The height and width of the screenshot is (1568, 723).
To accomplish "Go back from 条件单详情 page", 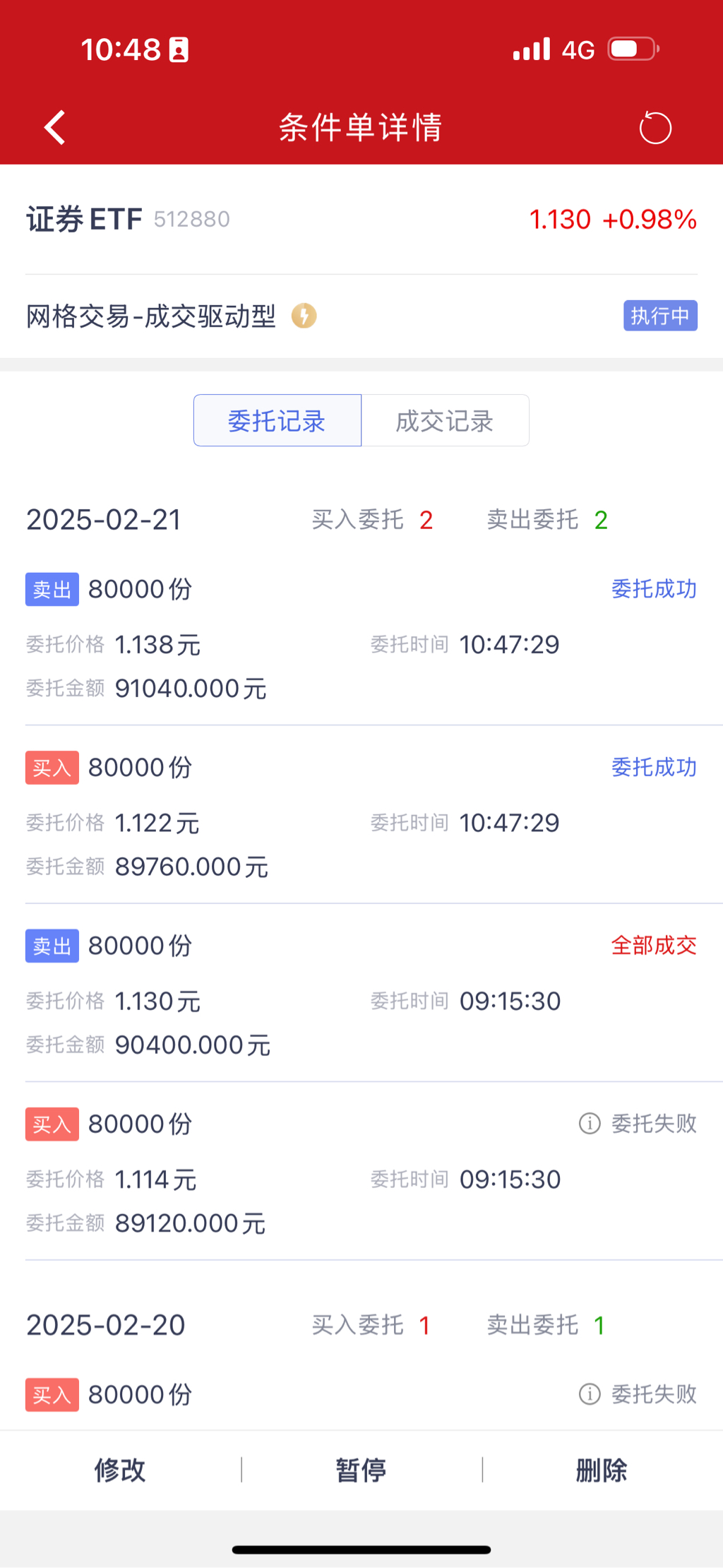I will coord(55,128).
